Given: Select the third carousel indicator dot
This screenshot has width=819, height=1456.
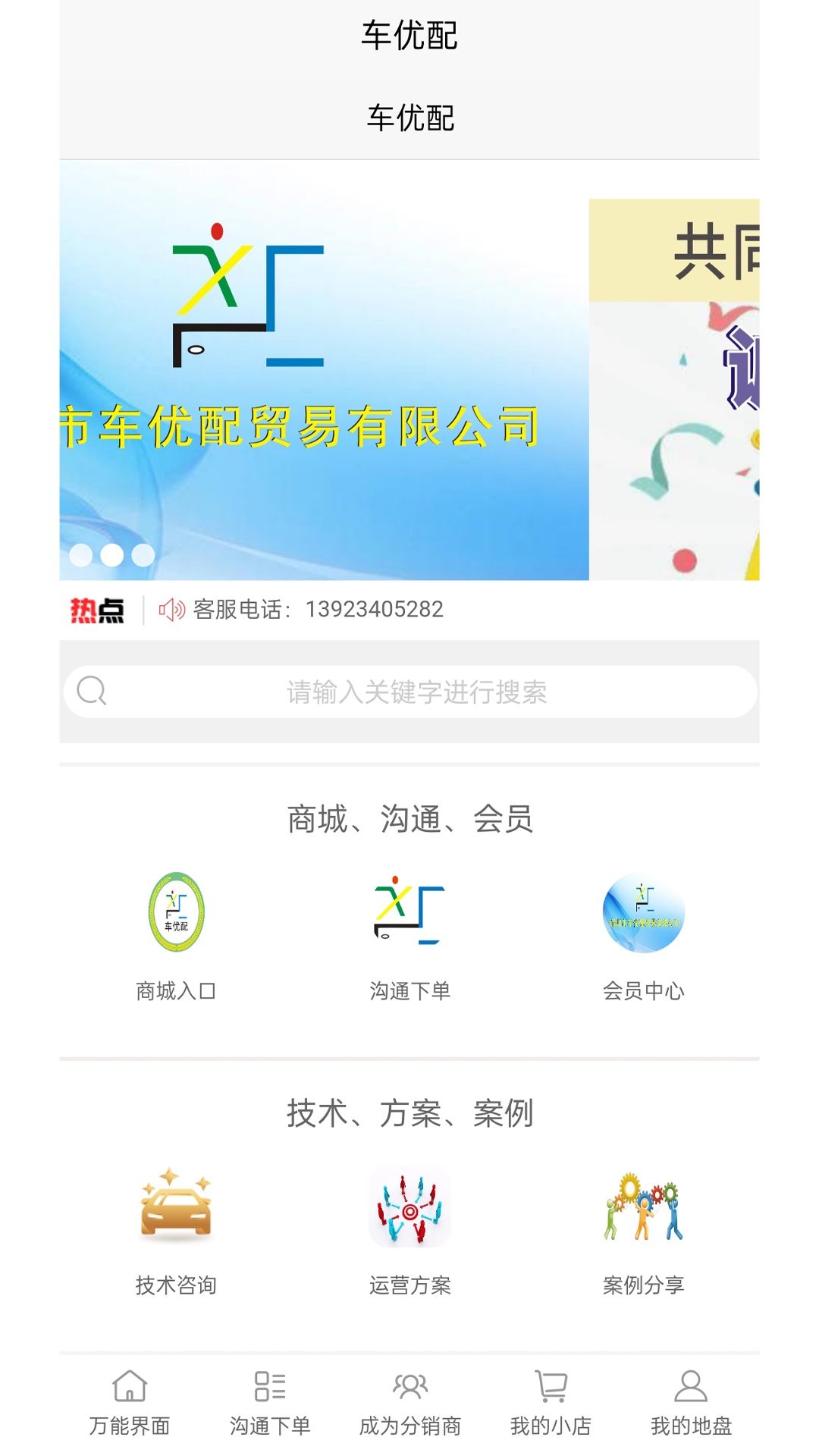Looking at the screenshot, I should (x=143, y=555).
